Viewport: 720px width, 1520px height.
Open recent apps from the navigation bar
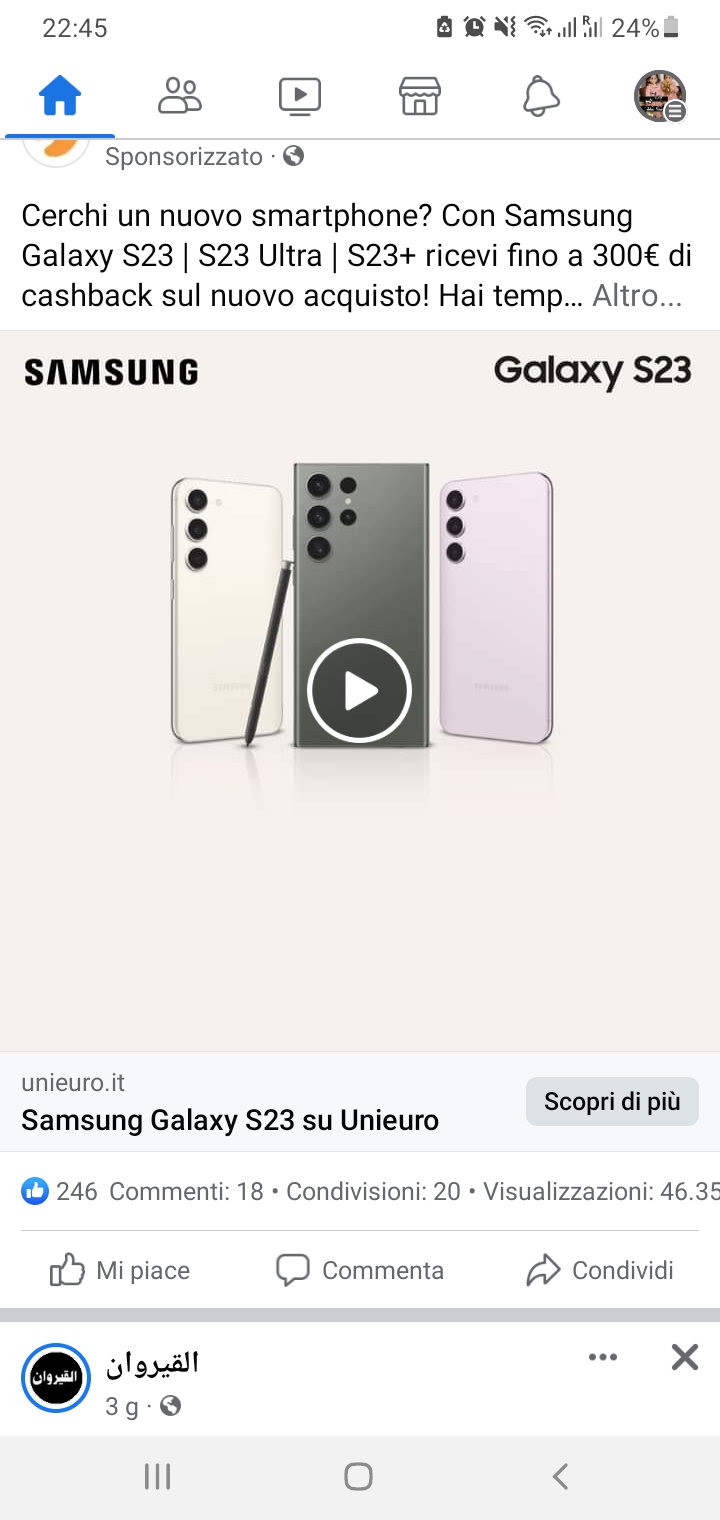[158, 1476]
